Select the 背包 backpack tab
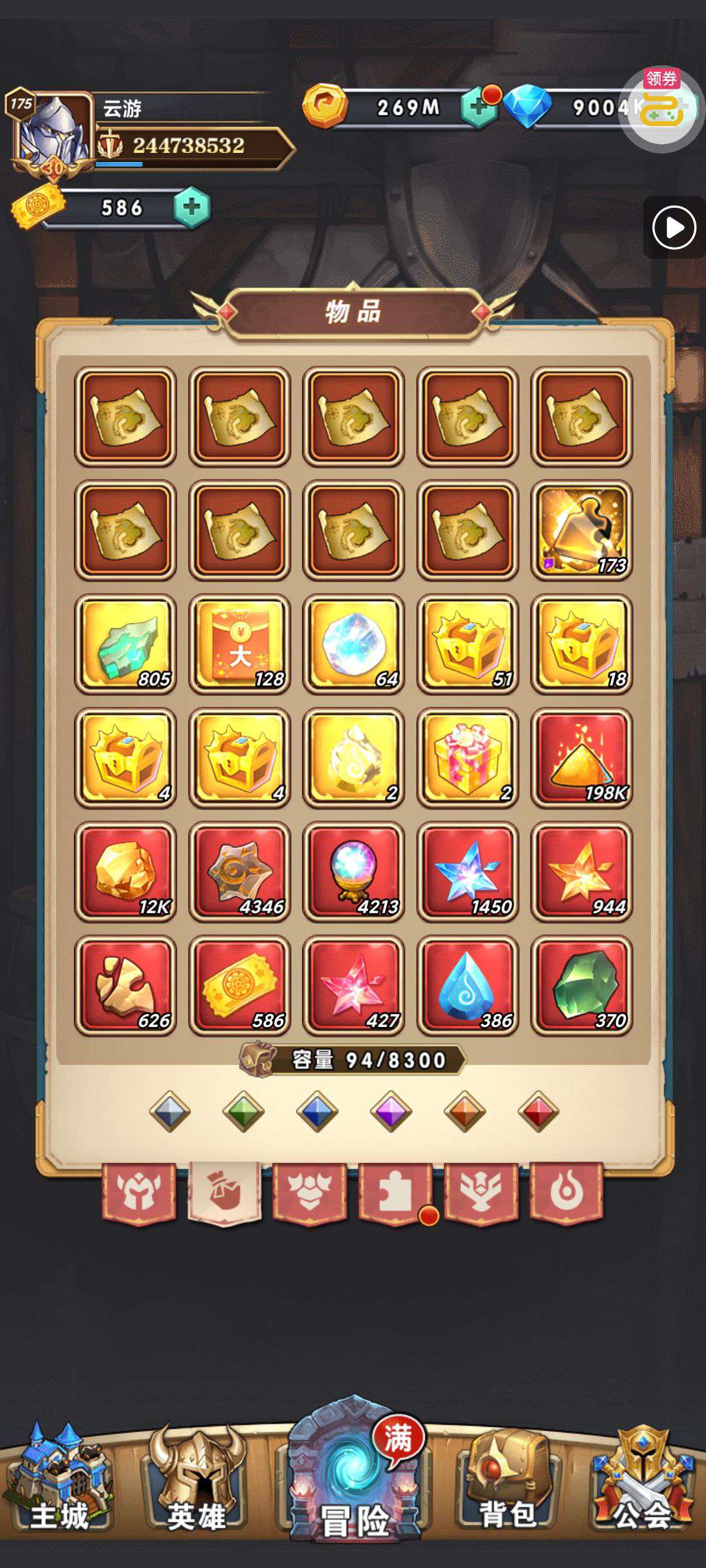 [x=507, y=1480]
